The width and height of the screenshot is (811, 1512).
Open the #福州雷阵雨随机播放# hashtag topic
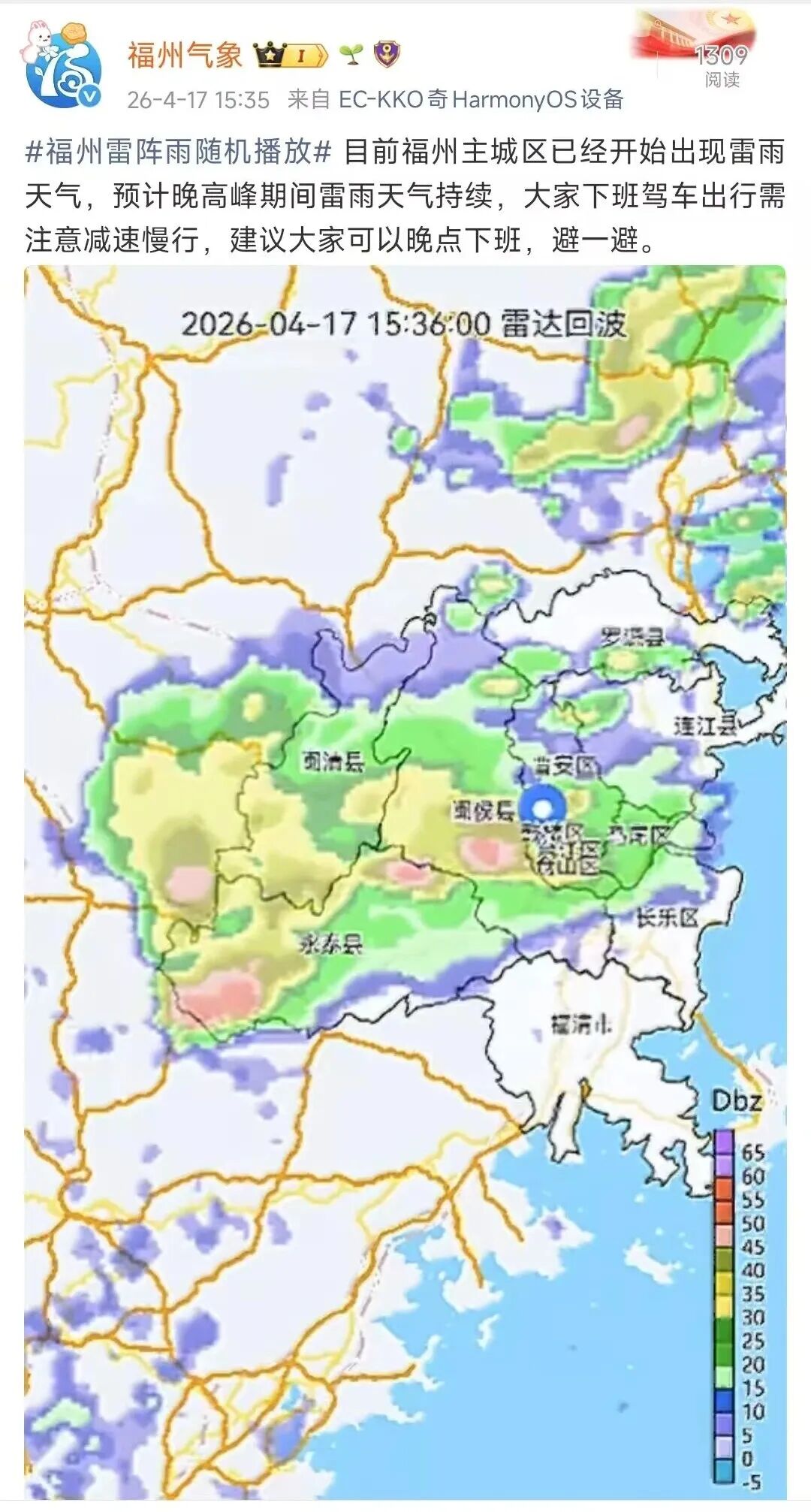click(x=179, y=152)
